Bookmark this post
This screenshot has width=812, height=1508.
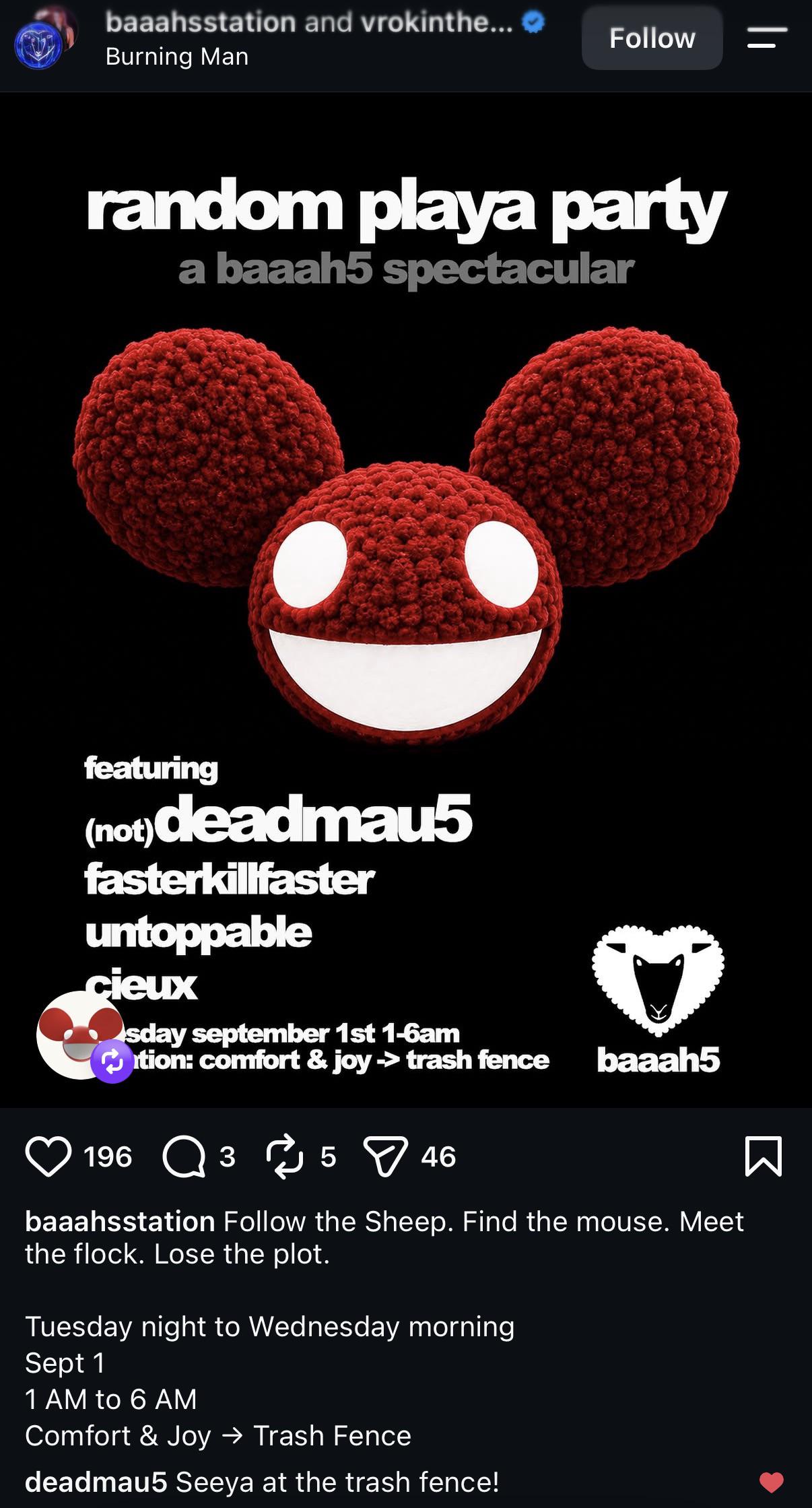(764, 1156)
